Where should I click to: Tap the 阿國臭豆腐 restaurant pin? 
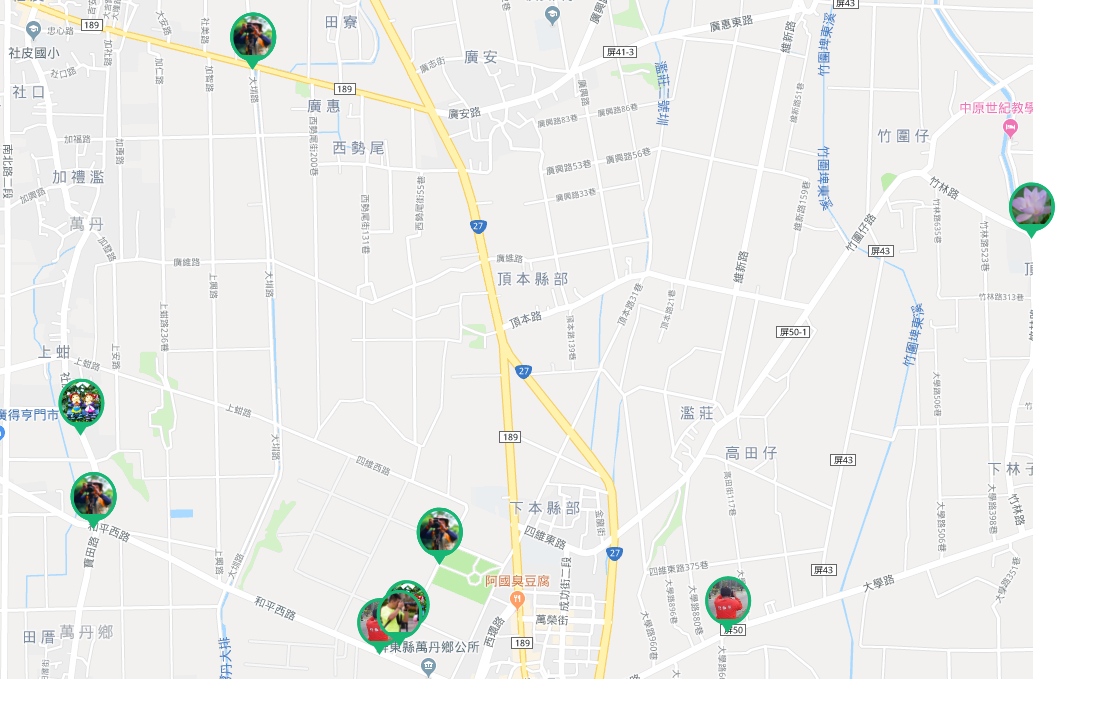tap(517, 600)
